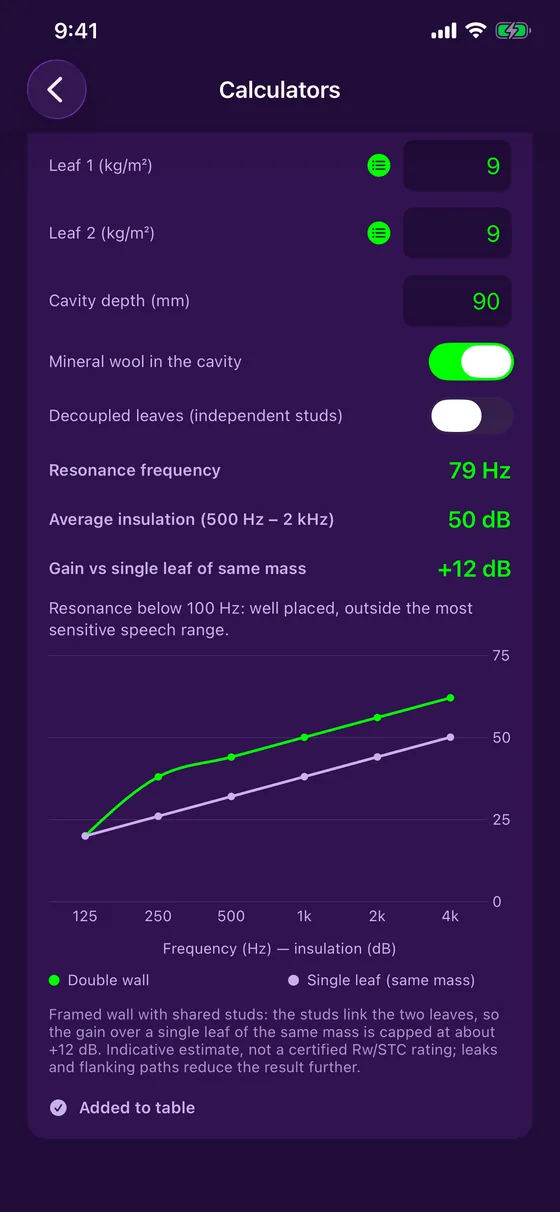Edit the Leaf 1 mass field
The width and height of the screenshot is (560, 1212).
[457, 166]
